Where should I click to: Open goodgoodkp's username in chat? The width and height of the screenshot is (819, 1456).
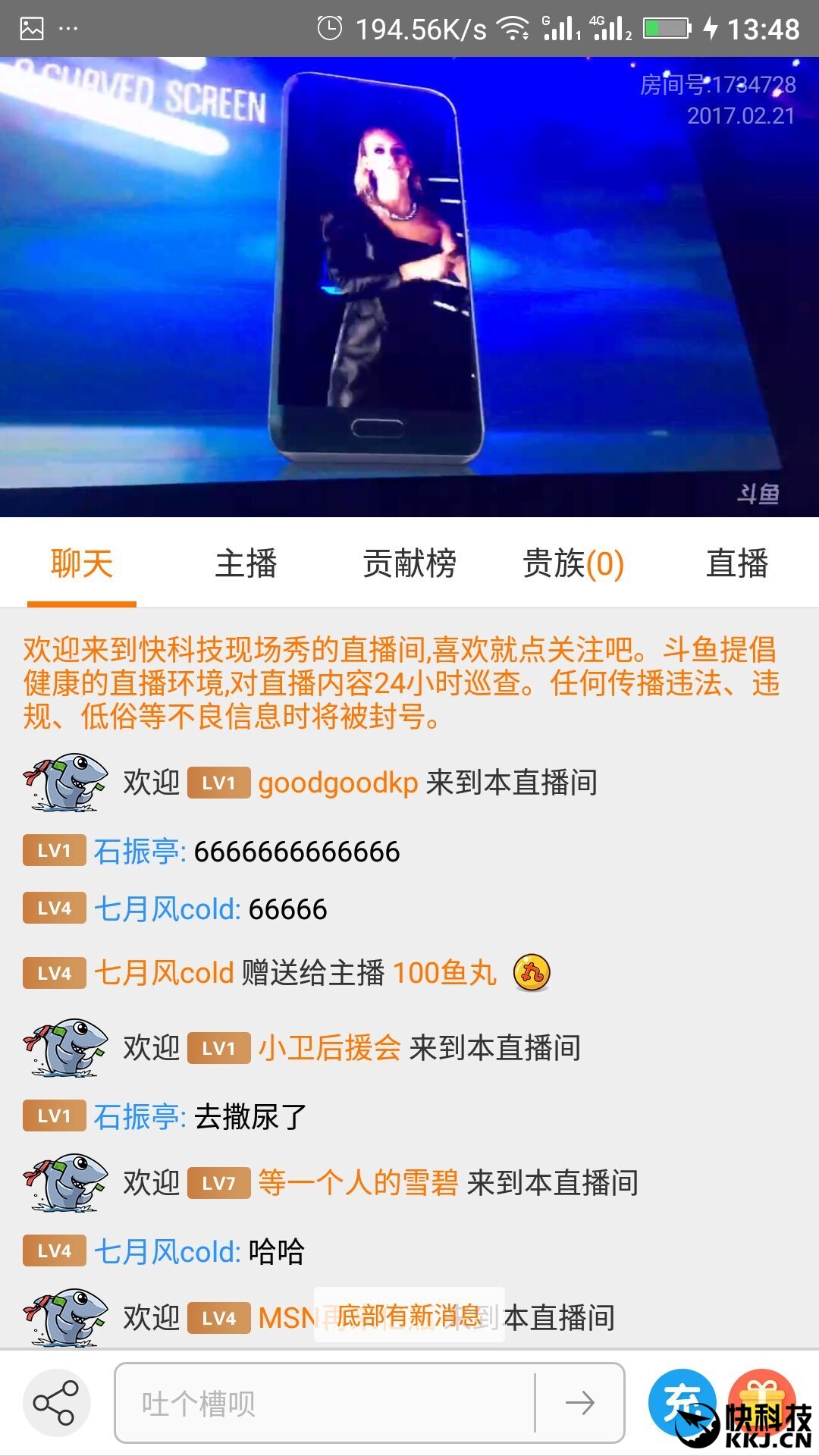(338, 783)
